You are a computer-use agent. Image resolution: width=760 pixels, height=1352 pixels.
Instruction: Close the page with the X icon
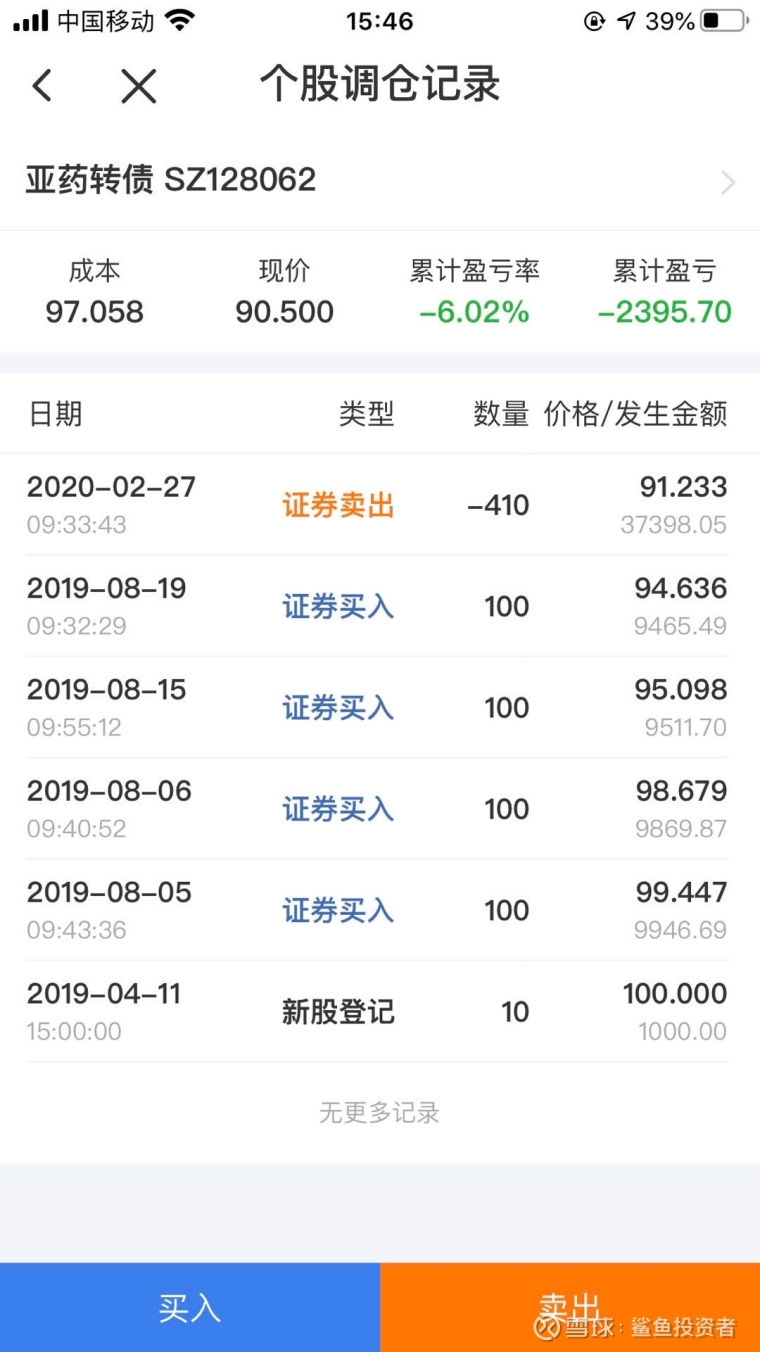(x=139, y=86)
